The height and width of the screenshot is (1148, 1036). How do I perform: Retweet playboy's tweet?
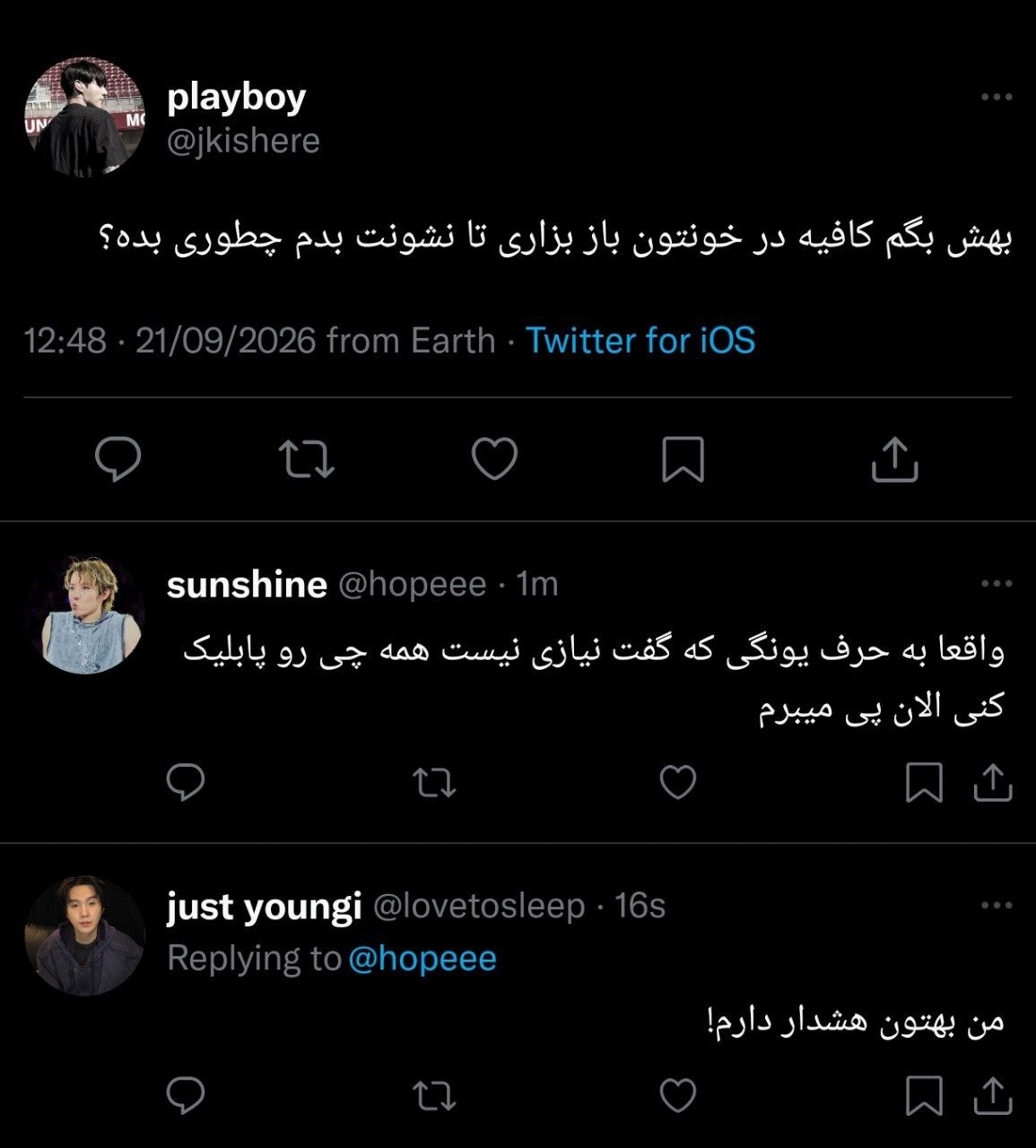click(x=307, y=459)
